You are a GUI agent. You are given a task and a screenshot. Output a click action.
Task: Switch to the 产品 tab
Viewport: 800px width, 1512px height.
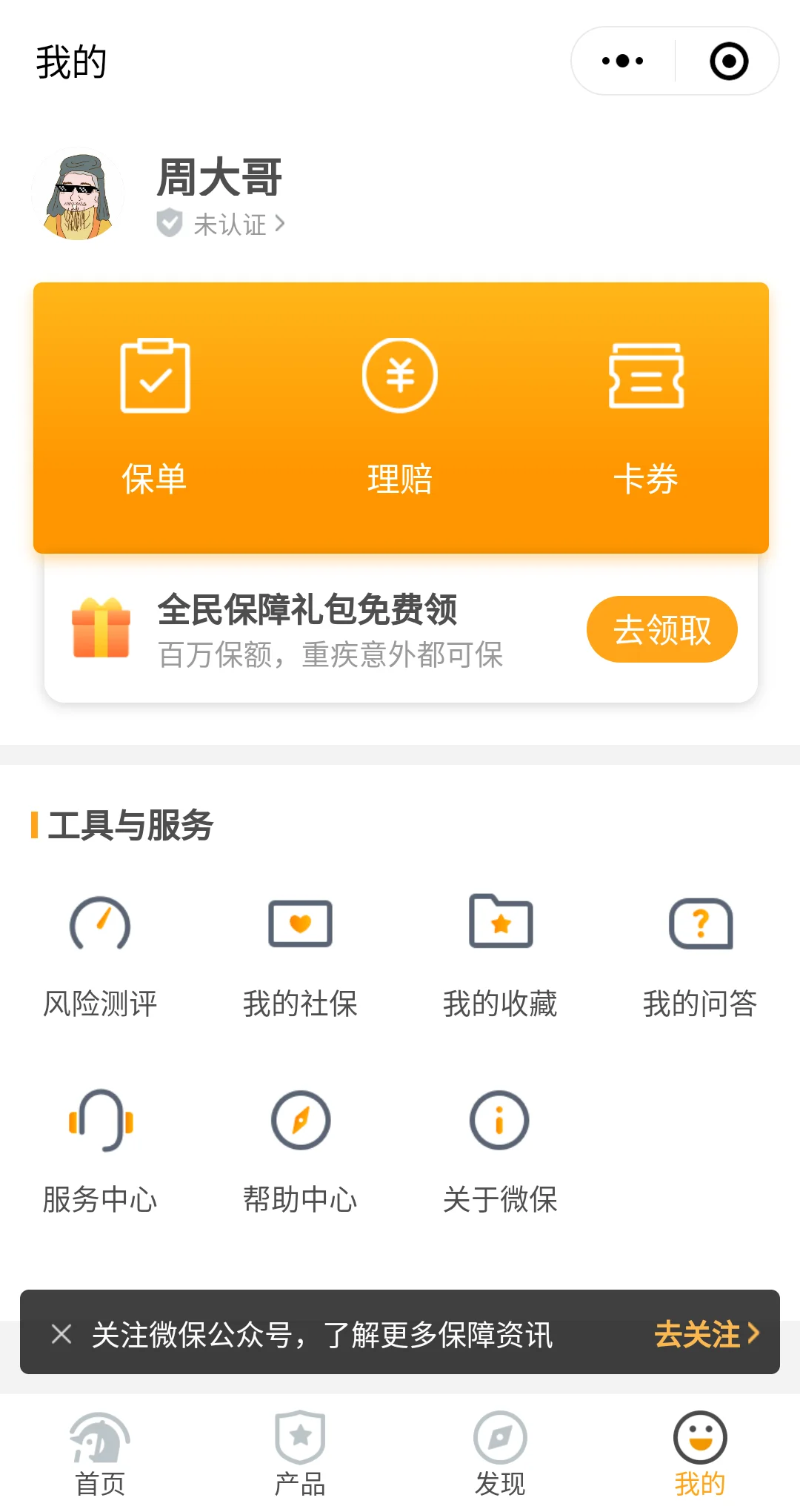(x=300, y=1453)
